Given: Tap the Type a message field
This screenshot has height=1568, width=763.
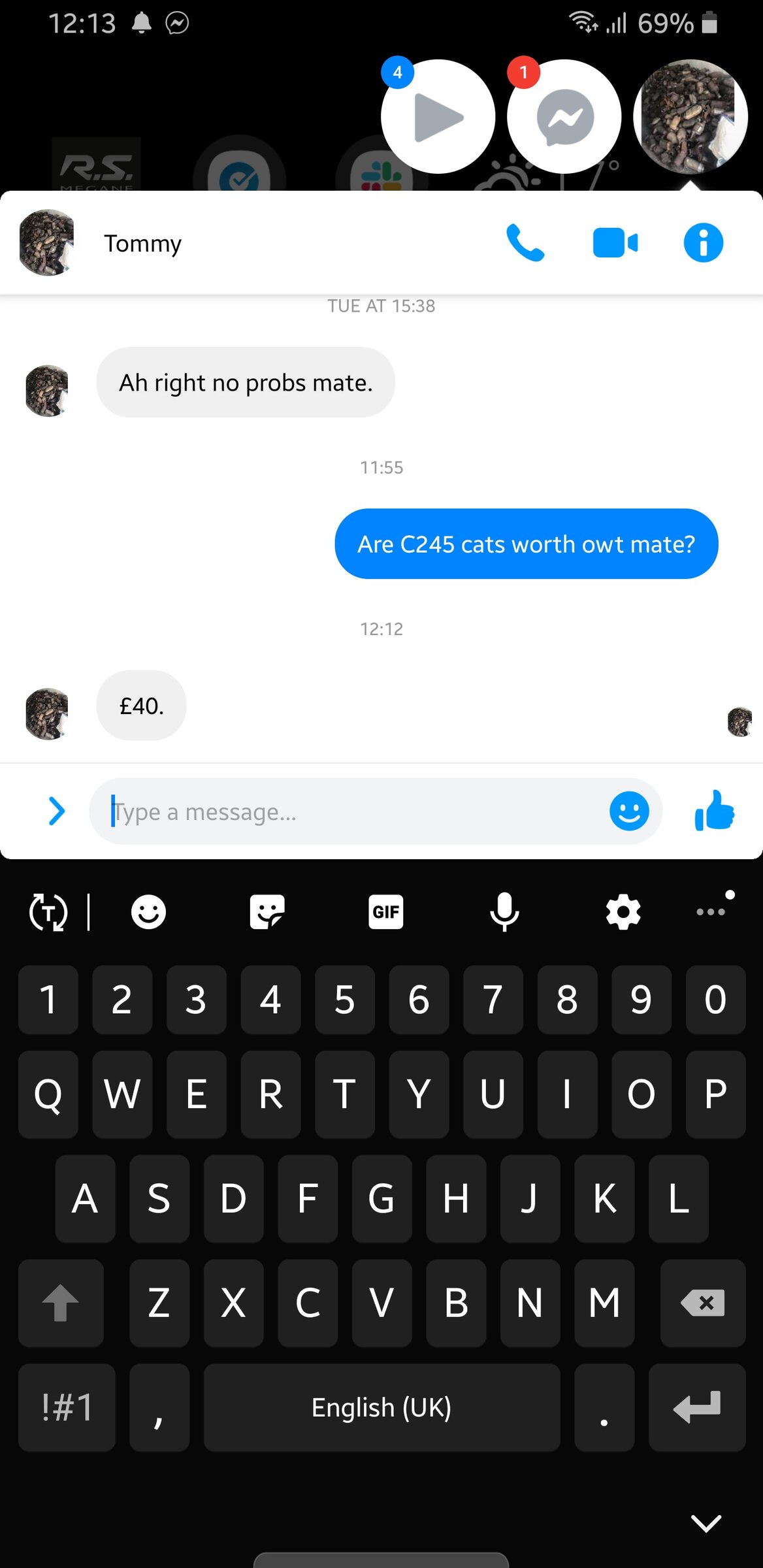Looking at the screenshot, I should click(353, 811).
